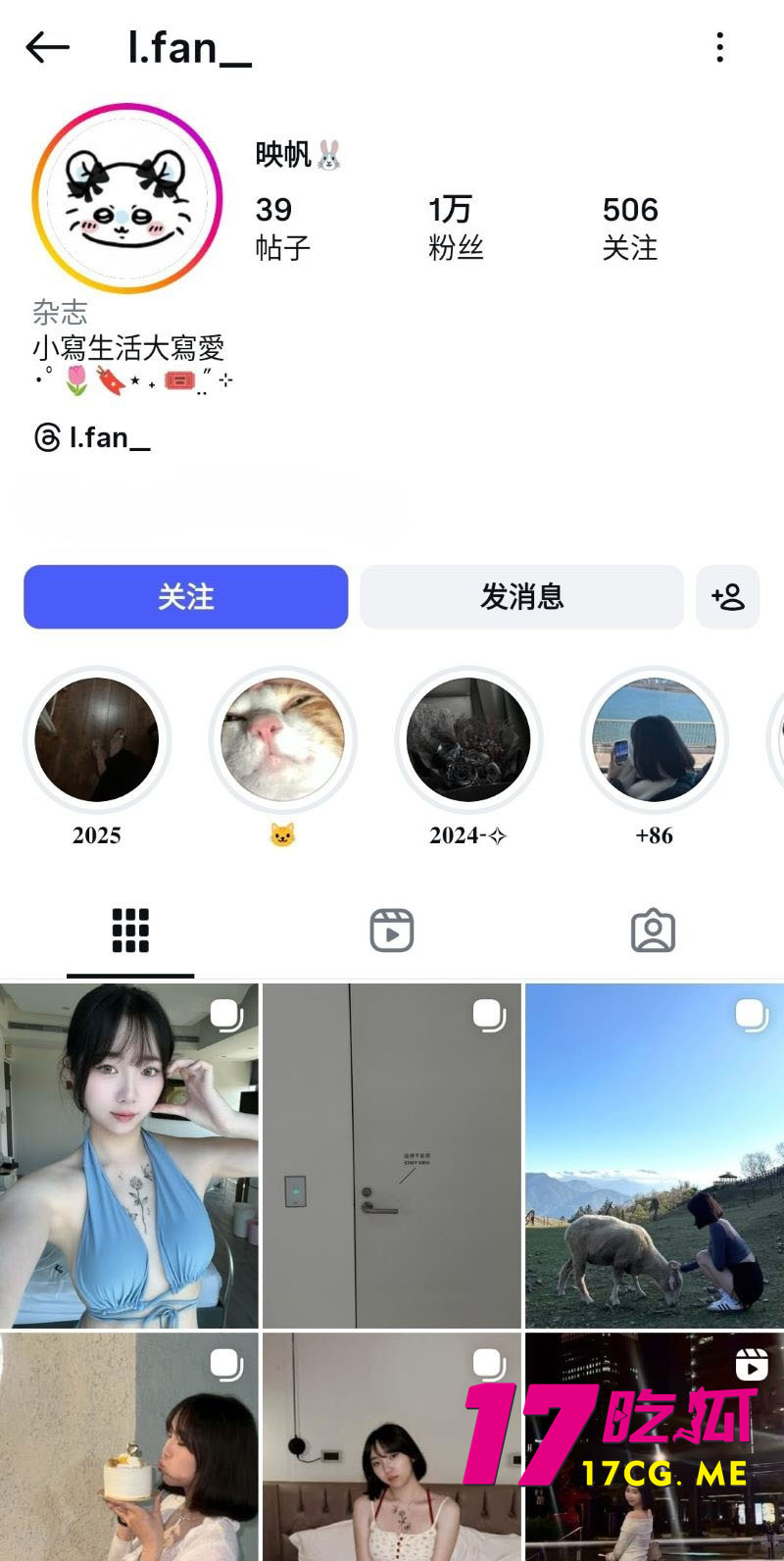
Task: Expand the +86 additional highlights
Action: click(x=655, y=740)
